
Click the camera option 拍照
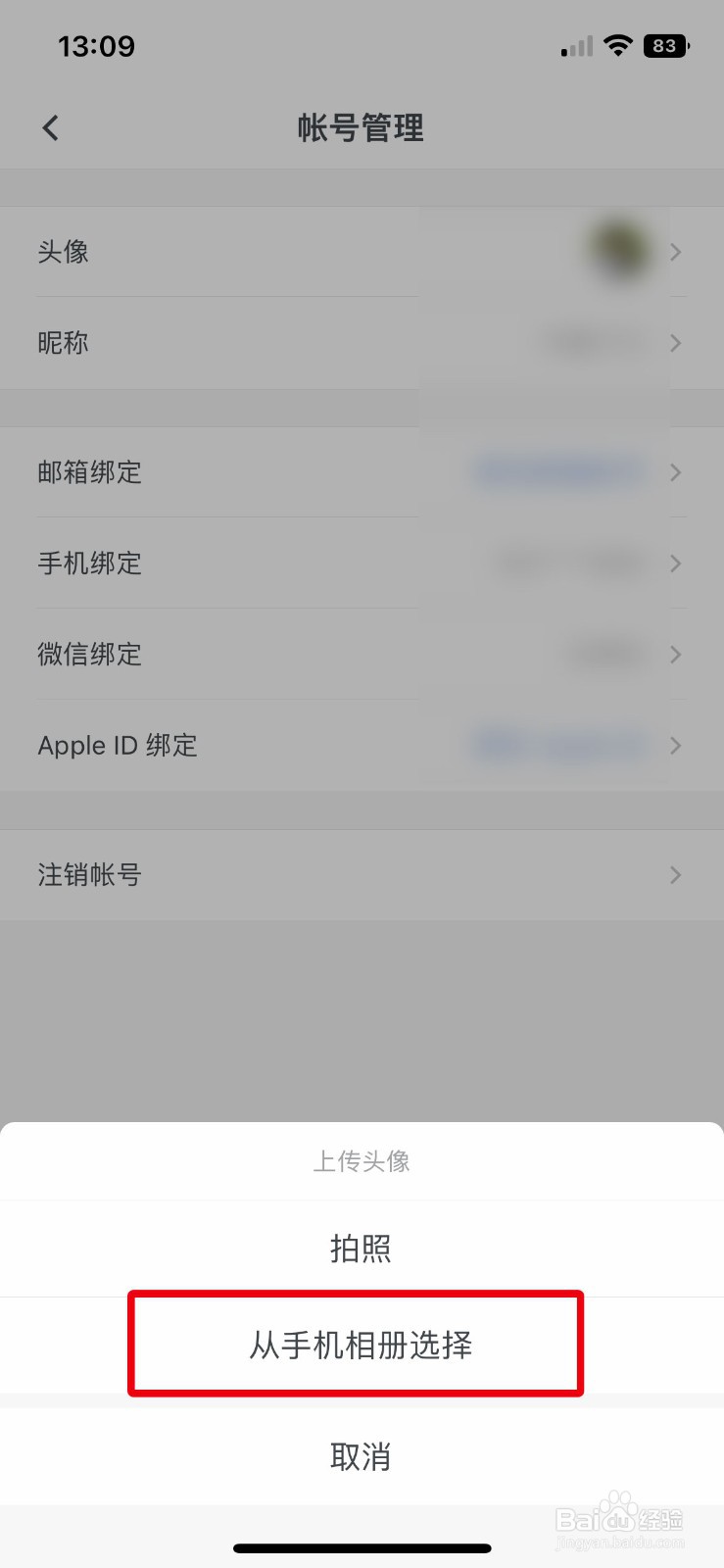click(362, 1248)
